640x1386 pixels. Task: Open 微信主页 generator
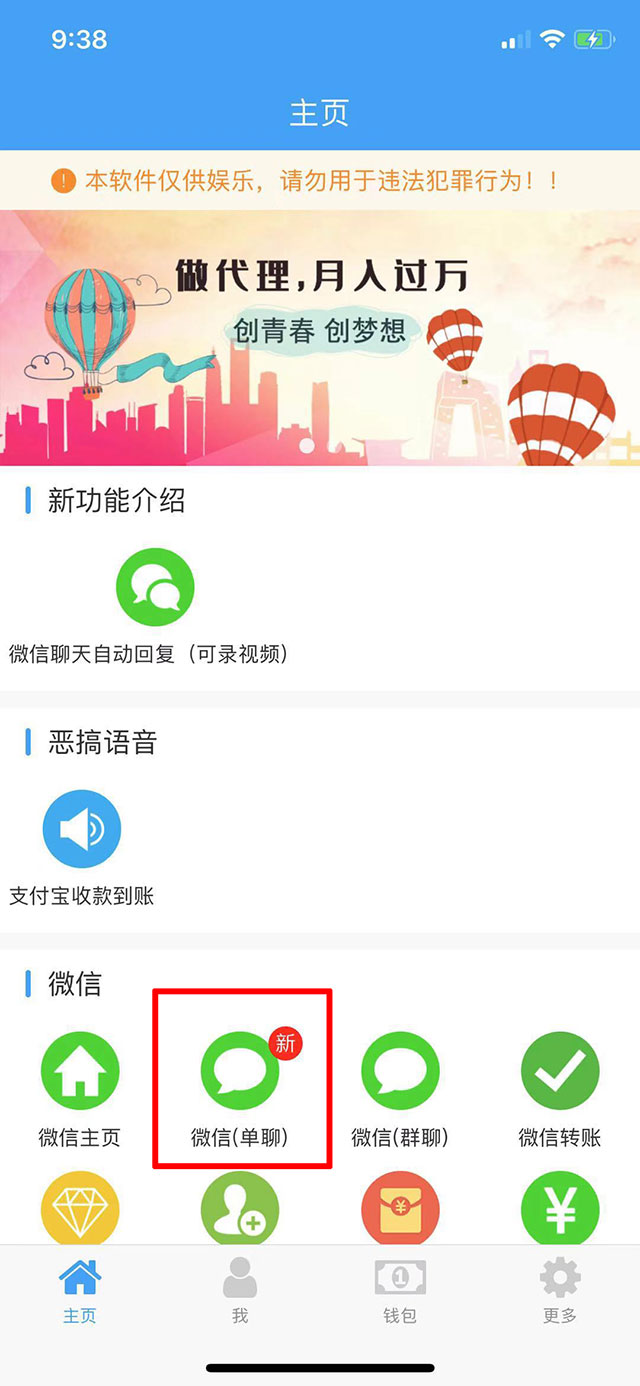pos(80,1072)
